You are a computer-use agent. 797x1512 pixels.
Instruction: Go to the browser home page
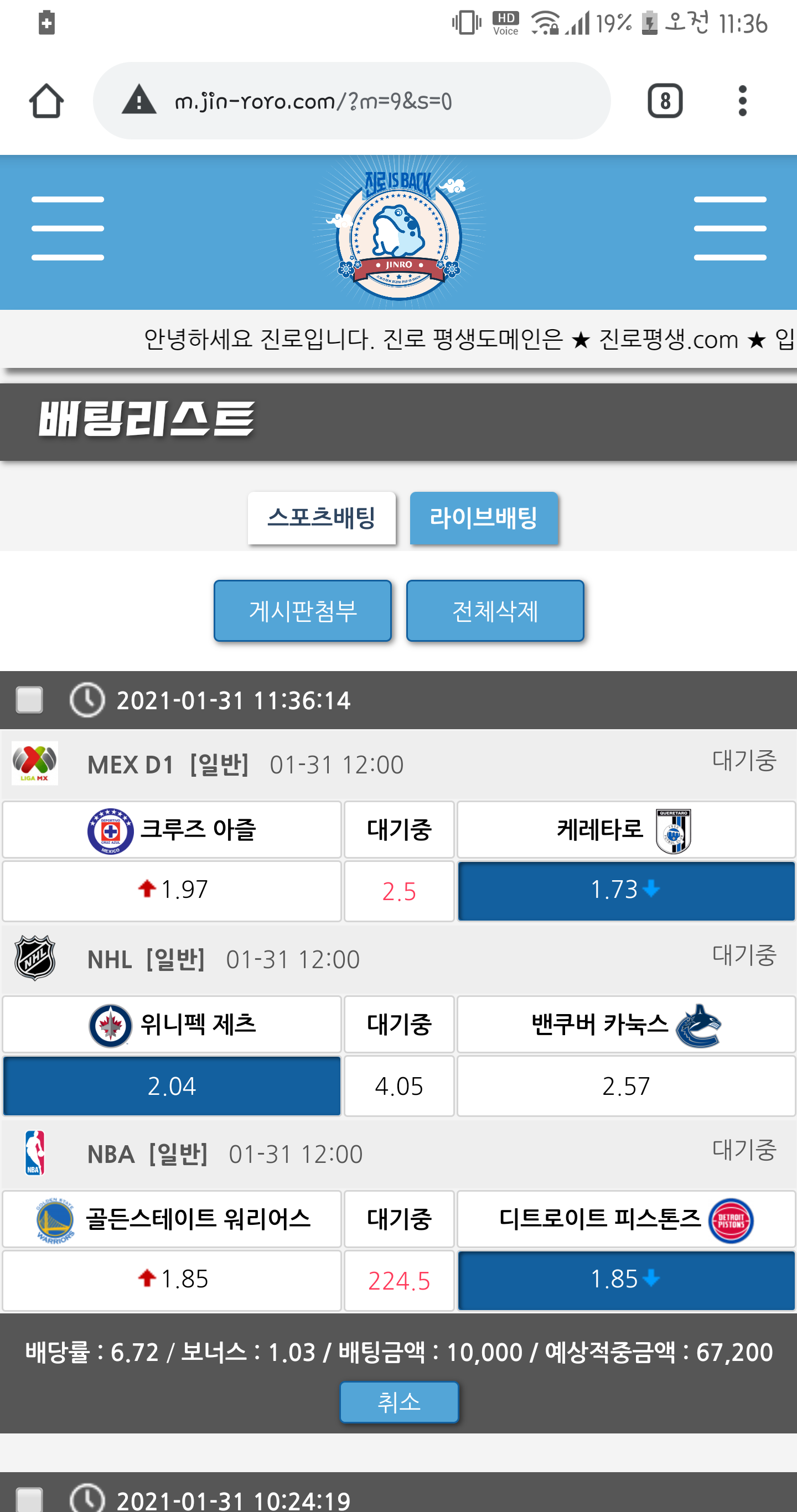pos(46,101)
